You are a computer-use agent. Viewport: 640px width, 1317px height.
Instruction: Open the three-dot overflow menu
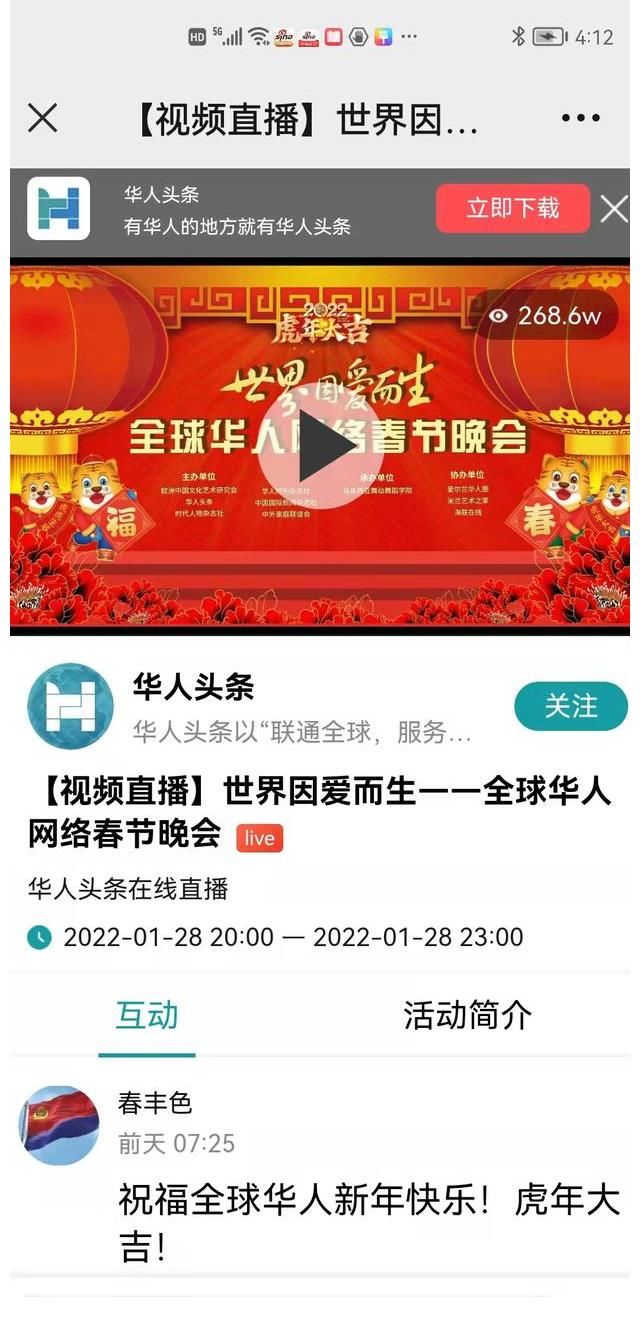click(x=581, y=119)
